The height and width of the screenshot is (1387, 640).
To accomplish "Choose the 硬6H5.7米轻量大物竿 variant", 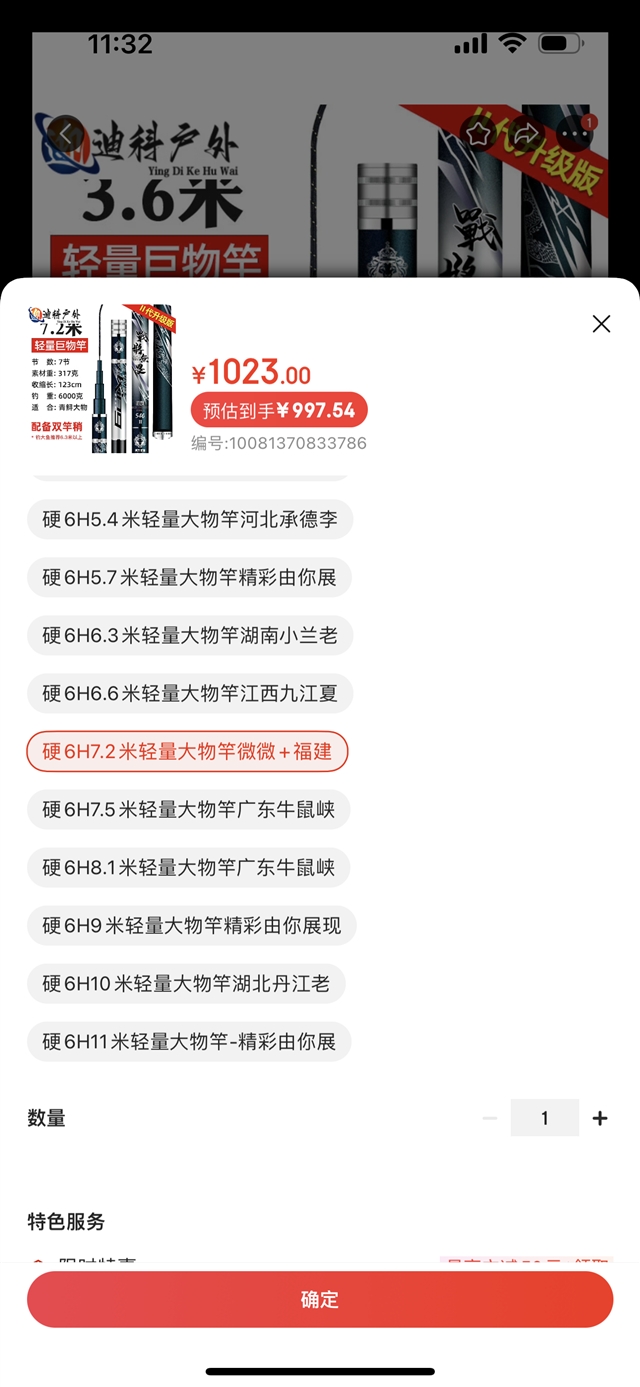I will 189,577.
